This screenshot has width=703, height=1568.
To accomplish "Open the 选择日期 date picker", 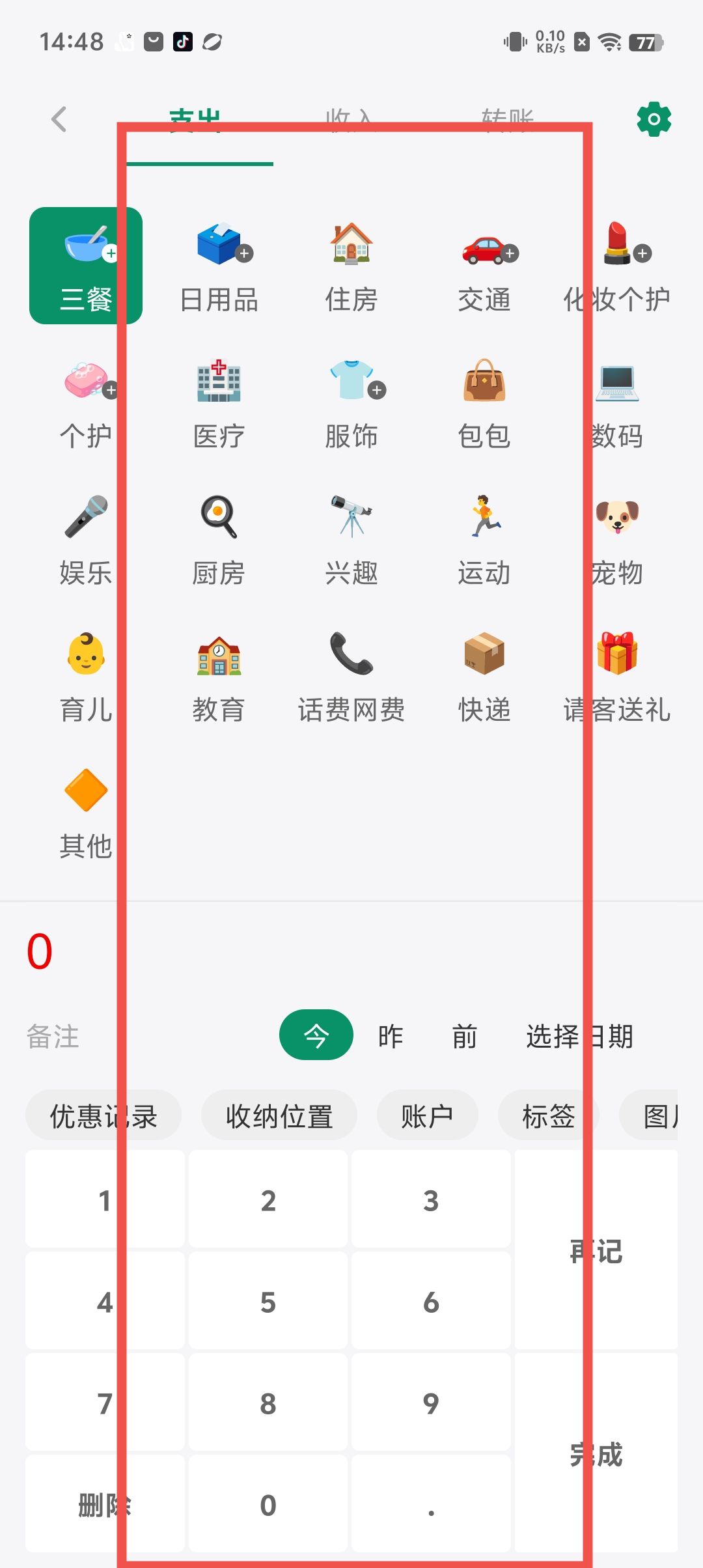I will [x=579, y=1035].
